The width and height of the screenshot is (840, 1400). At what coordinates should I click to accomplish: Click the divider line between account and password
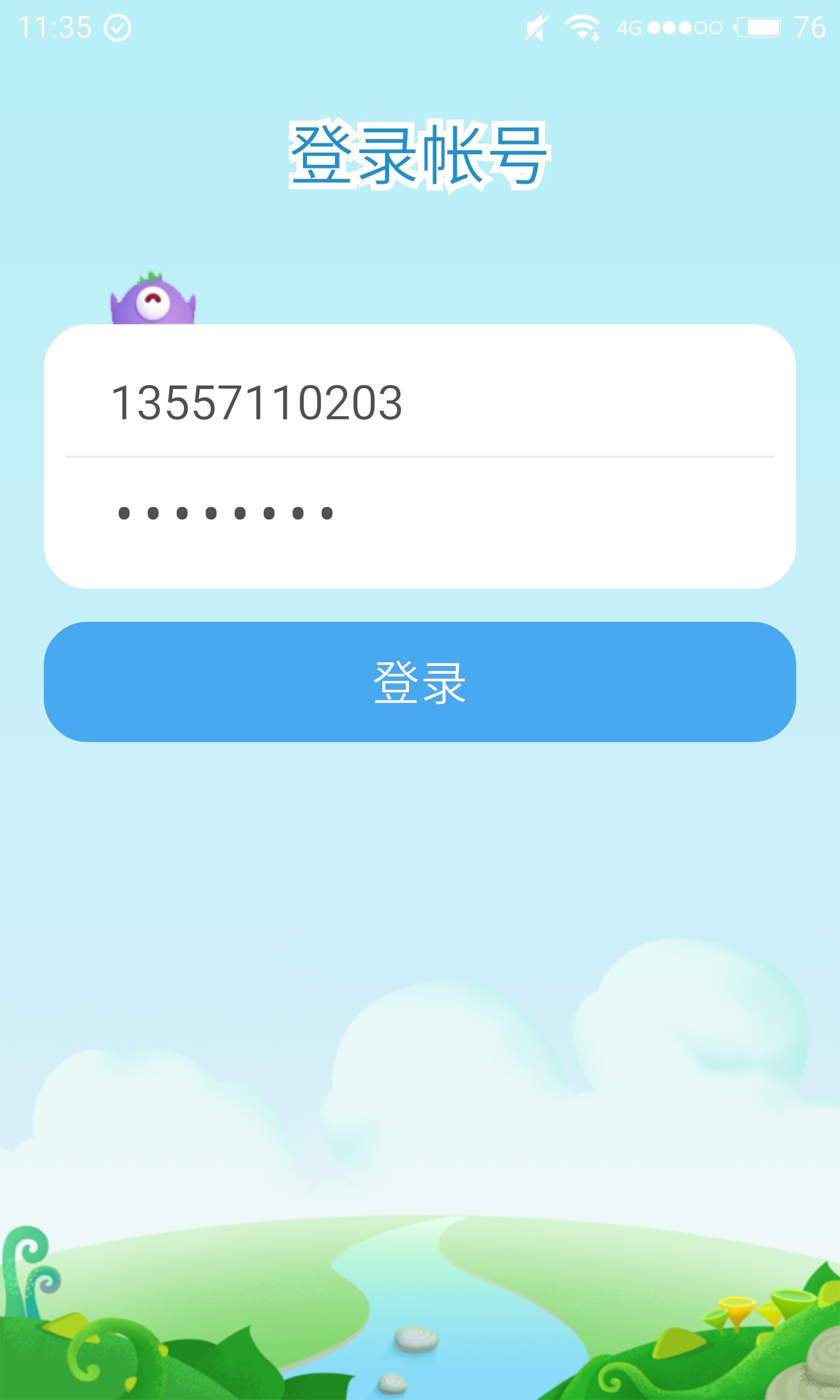pyautogui.click(x=420, y=453)
